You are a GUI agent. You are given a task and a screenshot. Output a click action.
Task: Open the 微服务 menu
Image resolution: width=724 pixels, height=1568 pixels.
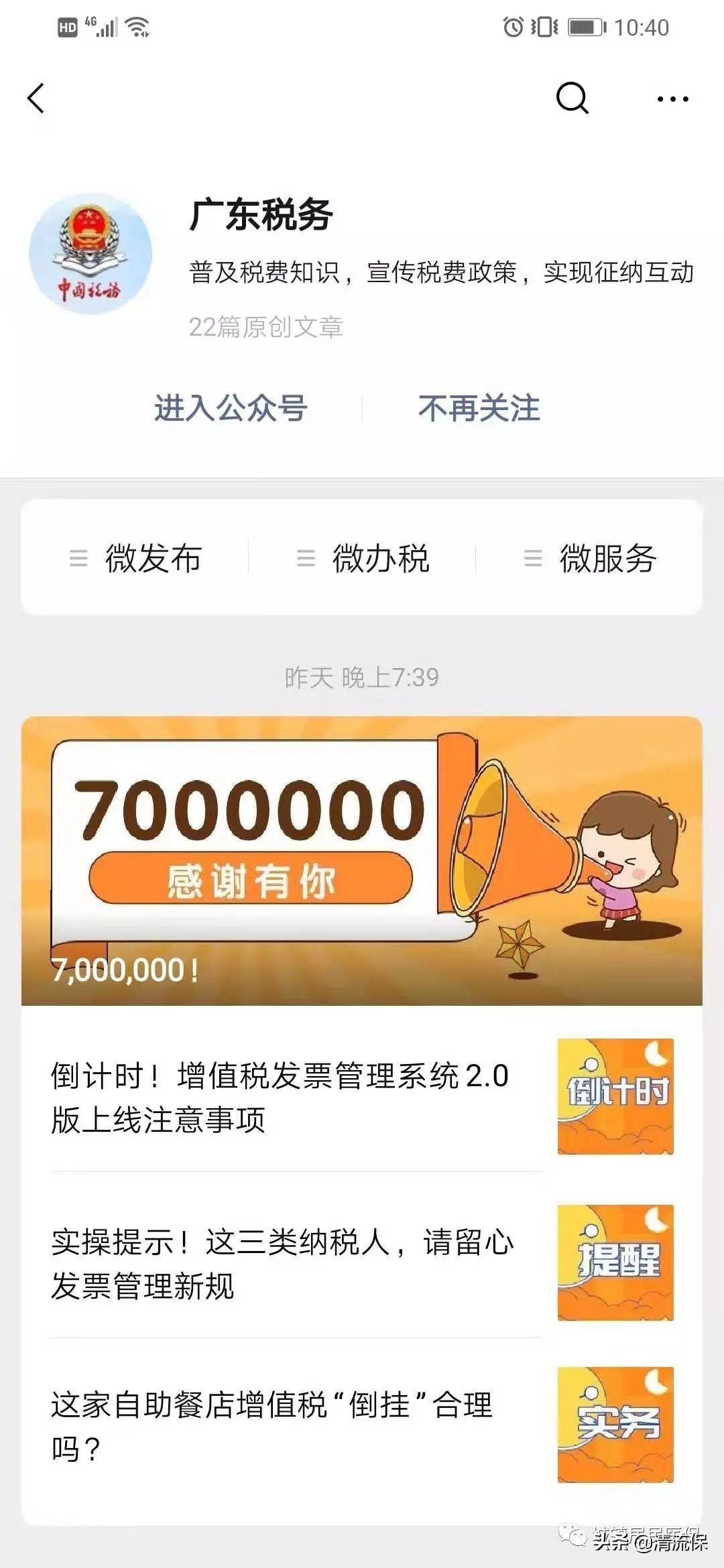click(x=590, y=558)
